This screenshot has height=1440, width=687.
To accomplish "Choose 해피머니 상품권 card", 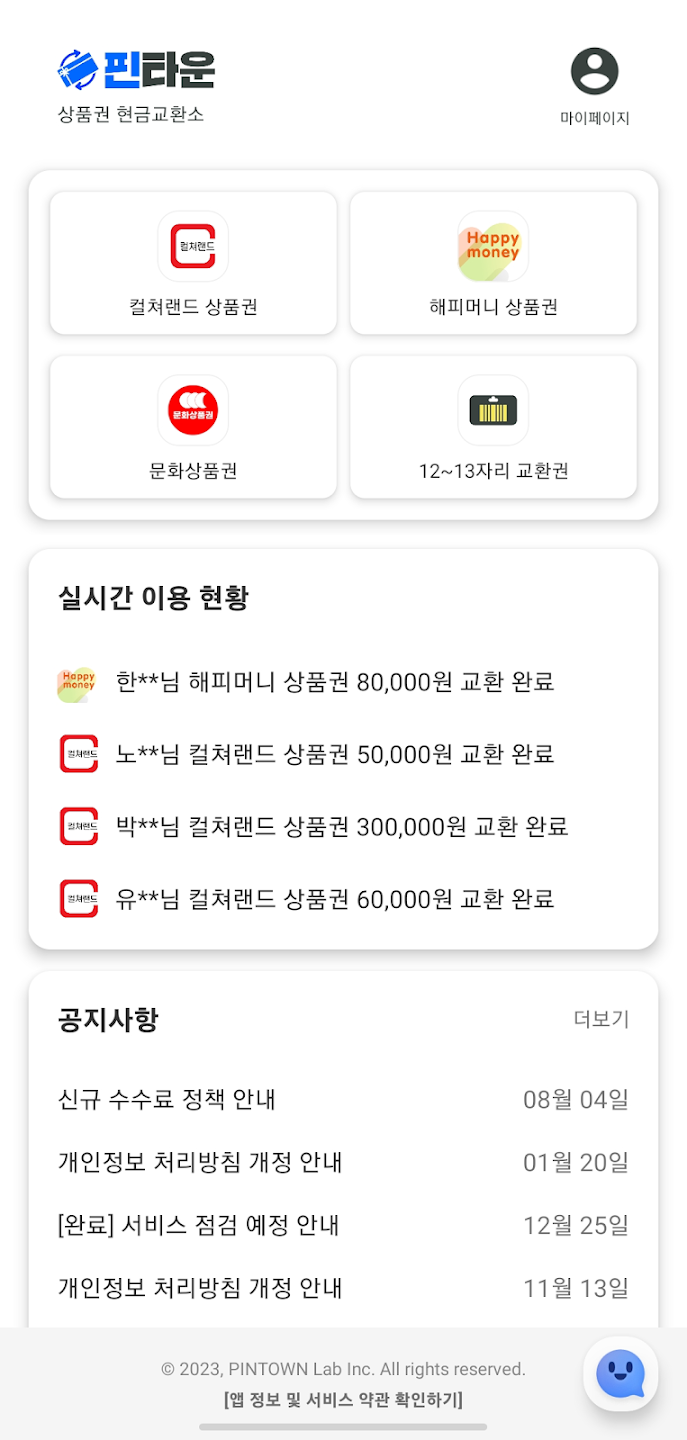I will [493, 263].
